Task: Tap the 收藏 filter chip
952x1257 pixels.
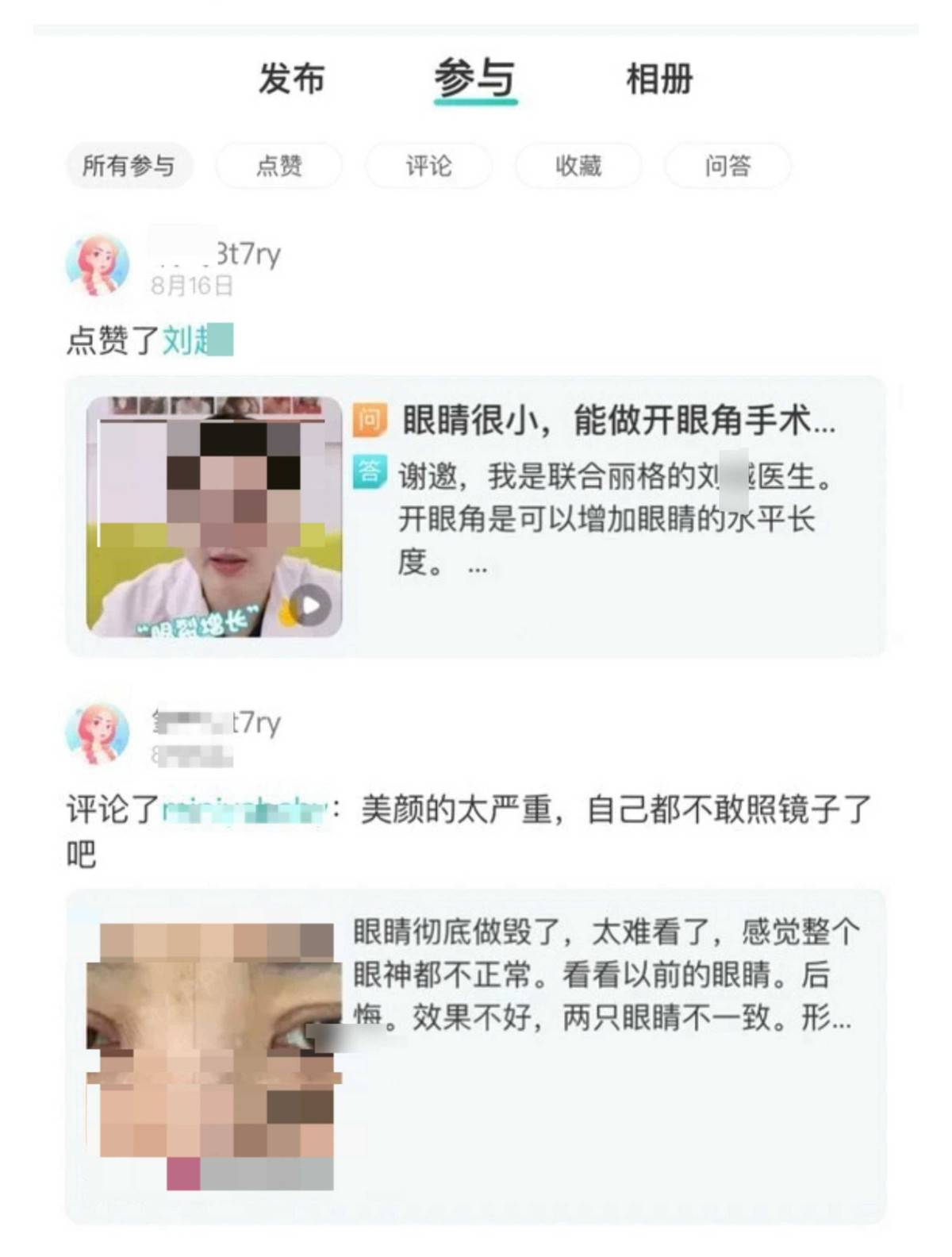Action: (x=578, y=166)
